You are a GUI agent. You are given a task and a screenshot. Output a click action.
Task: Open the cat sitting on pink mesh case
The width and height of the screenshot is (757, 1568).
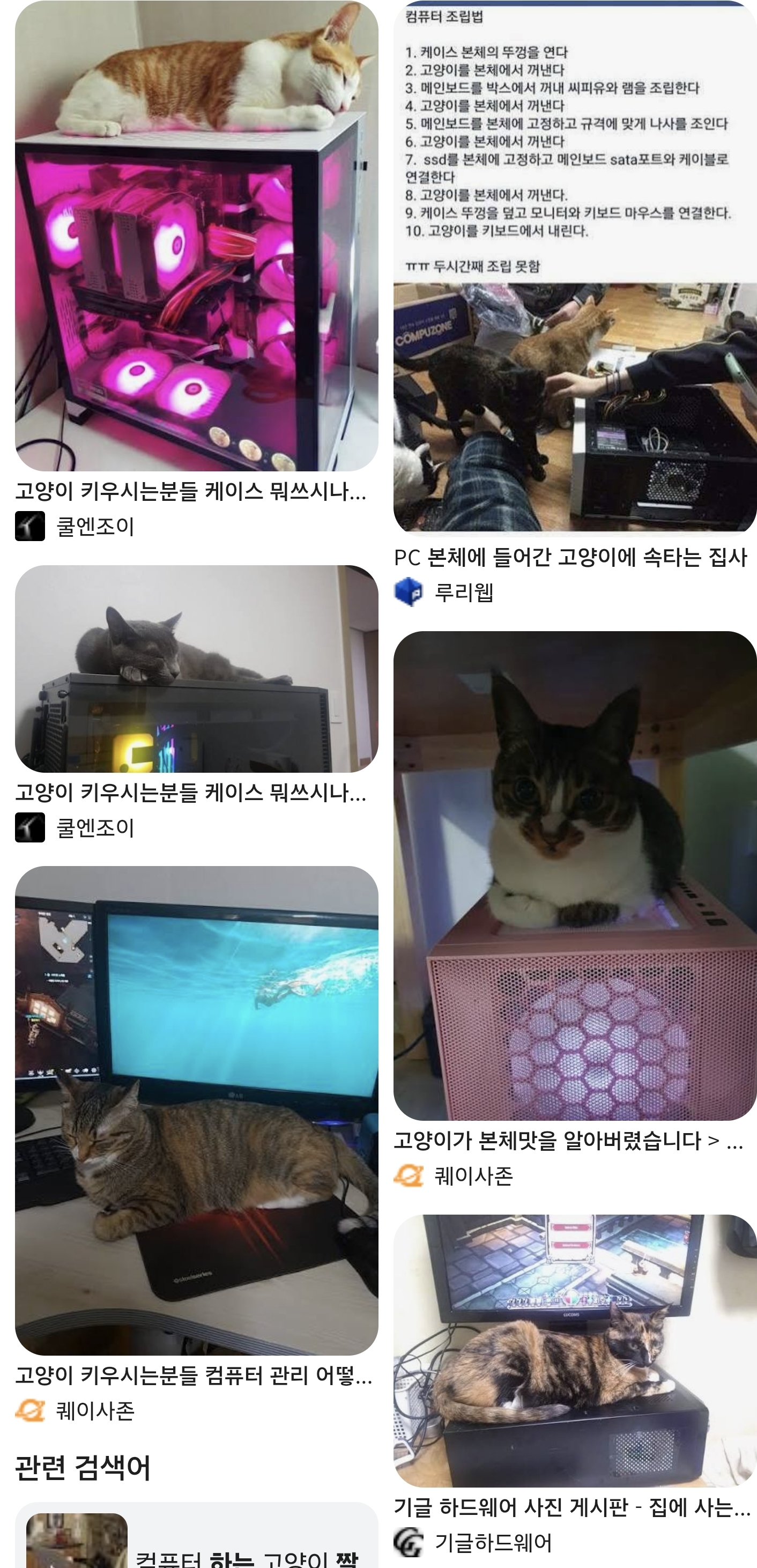[574, 875]
